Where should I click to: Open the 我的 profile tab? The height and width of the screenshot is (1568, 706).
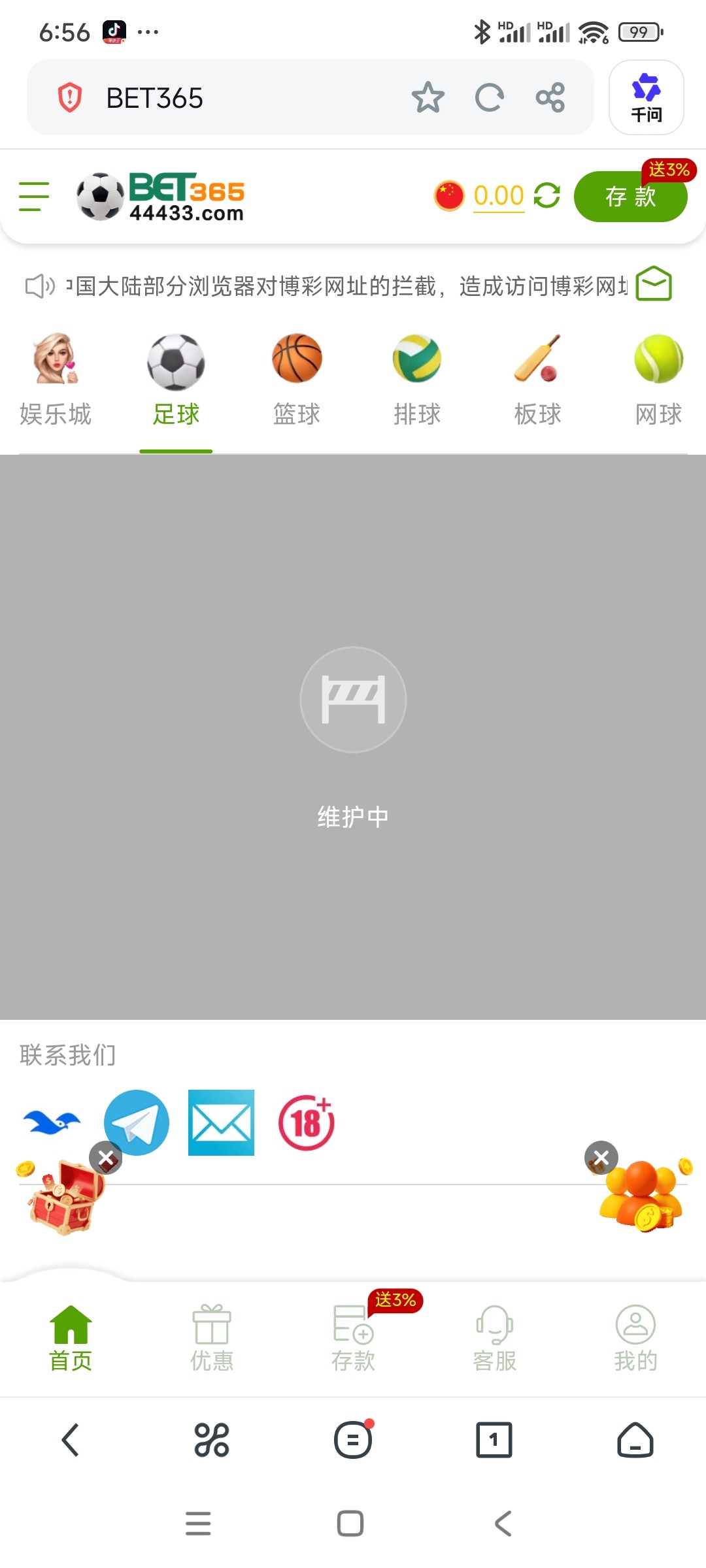coord(635,1337)
